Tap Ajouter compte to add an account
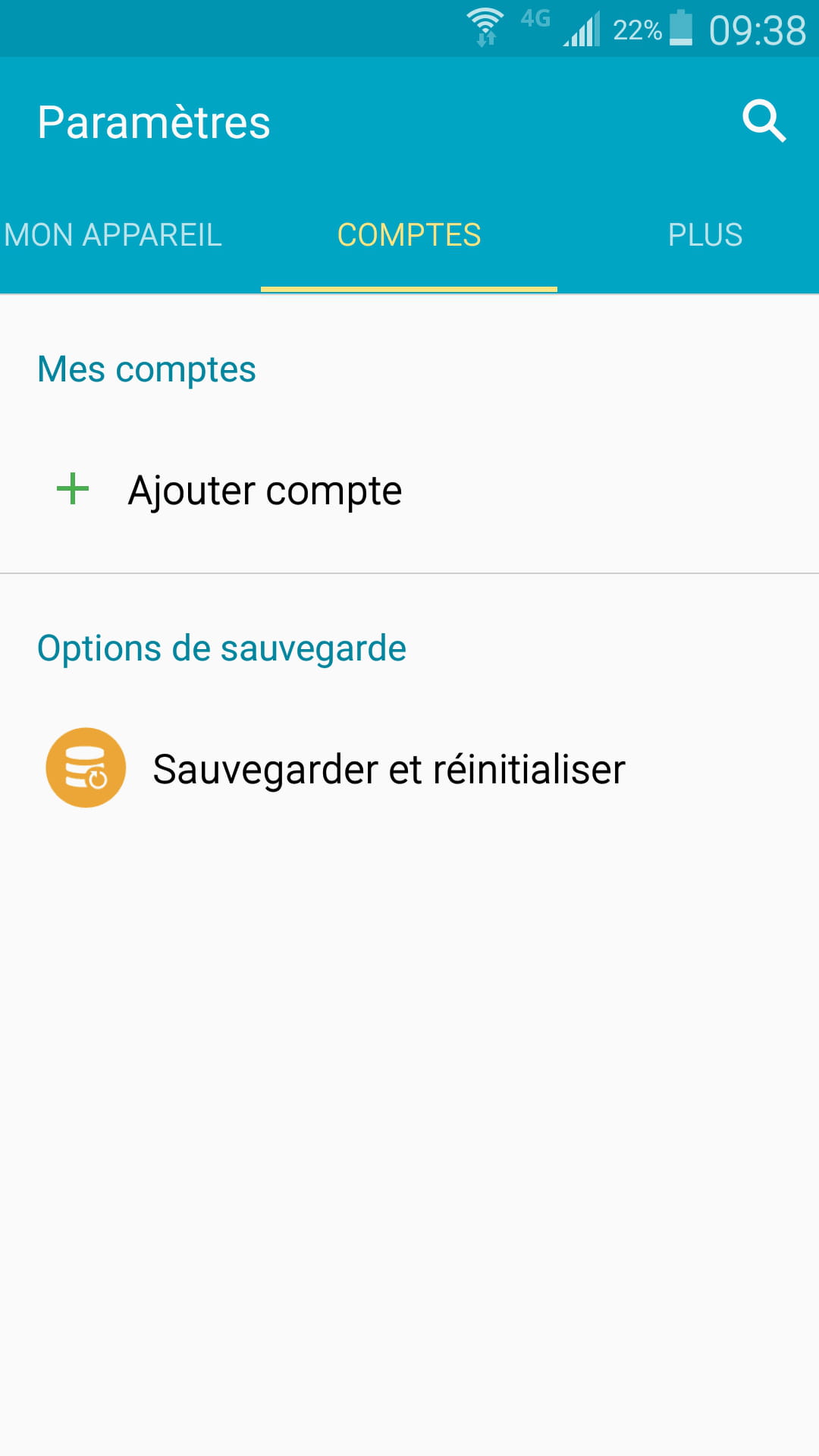Viewport: 819px width, 1456px height. [x=409, y=491]
